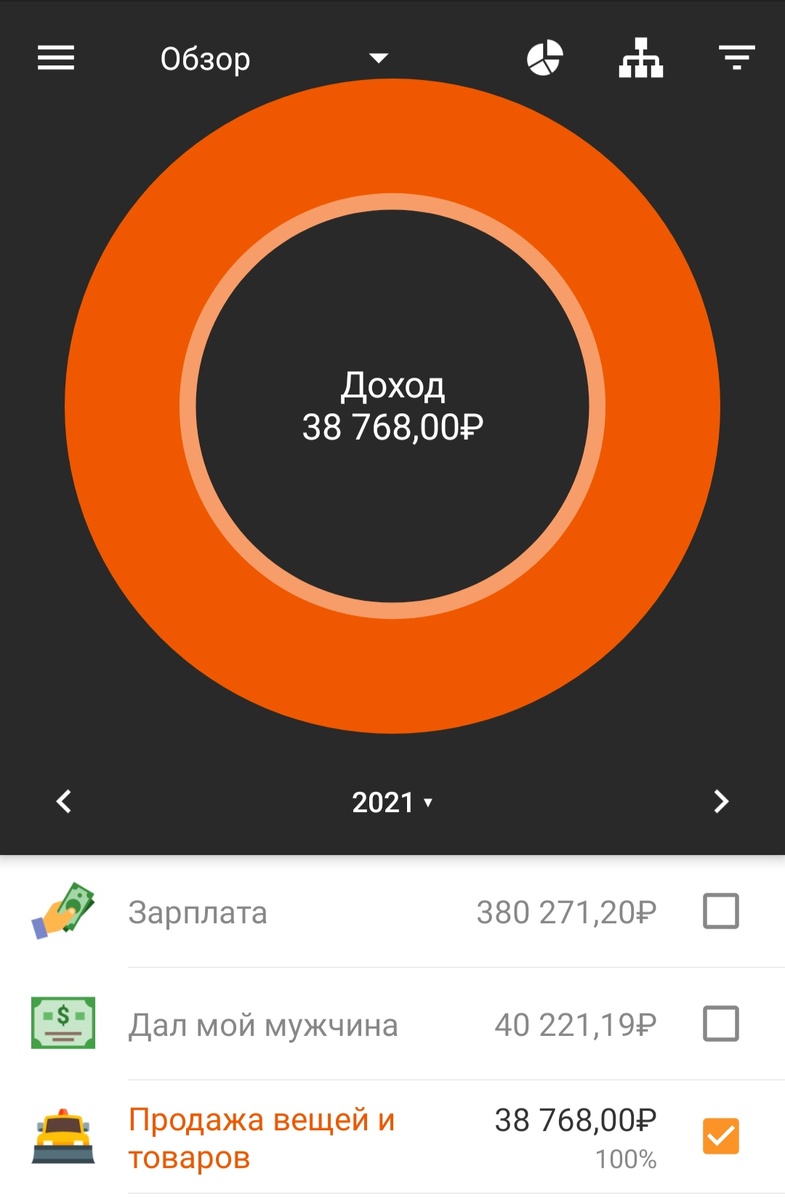The image size is (785, 1200).
Task: Switch to the category hierarchy view
Action: [x=642, y=58]
